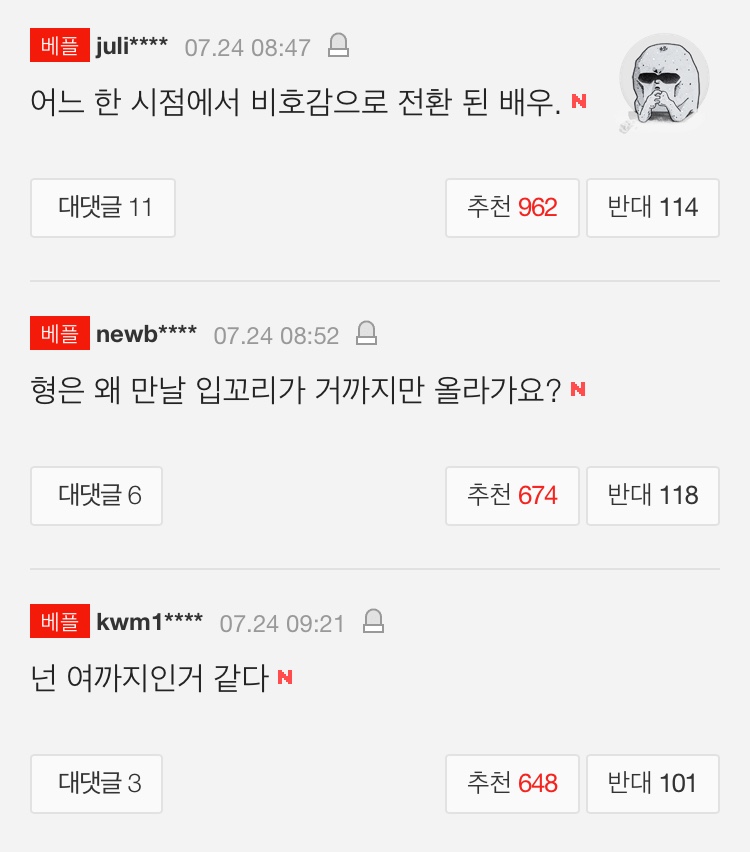
Task: Downvote kwm1****'s comment with 반대 101
Action: (x=652, y=783)
